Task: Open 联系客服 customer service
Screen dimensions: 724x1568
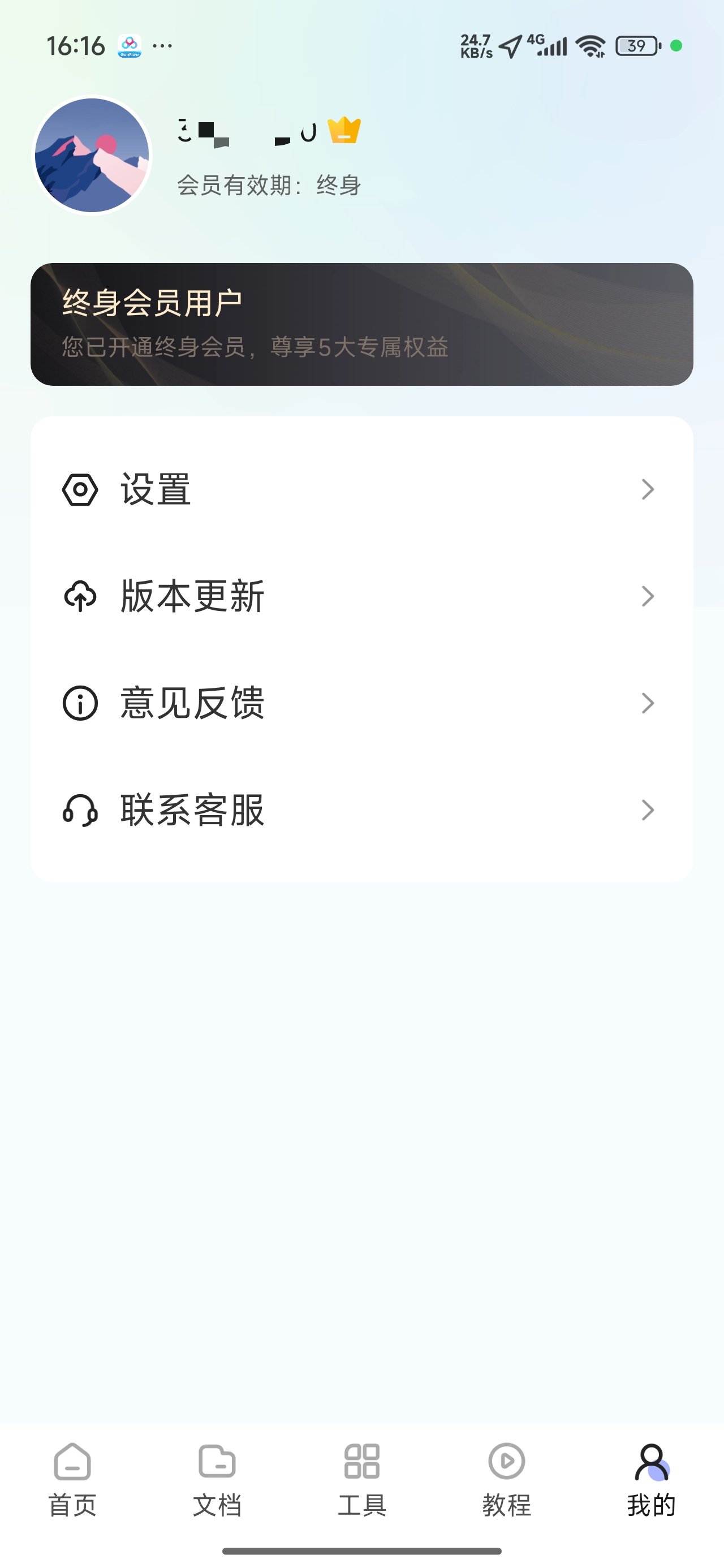Action: [361, 810]
